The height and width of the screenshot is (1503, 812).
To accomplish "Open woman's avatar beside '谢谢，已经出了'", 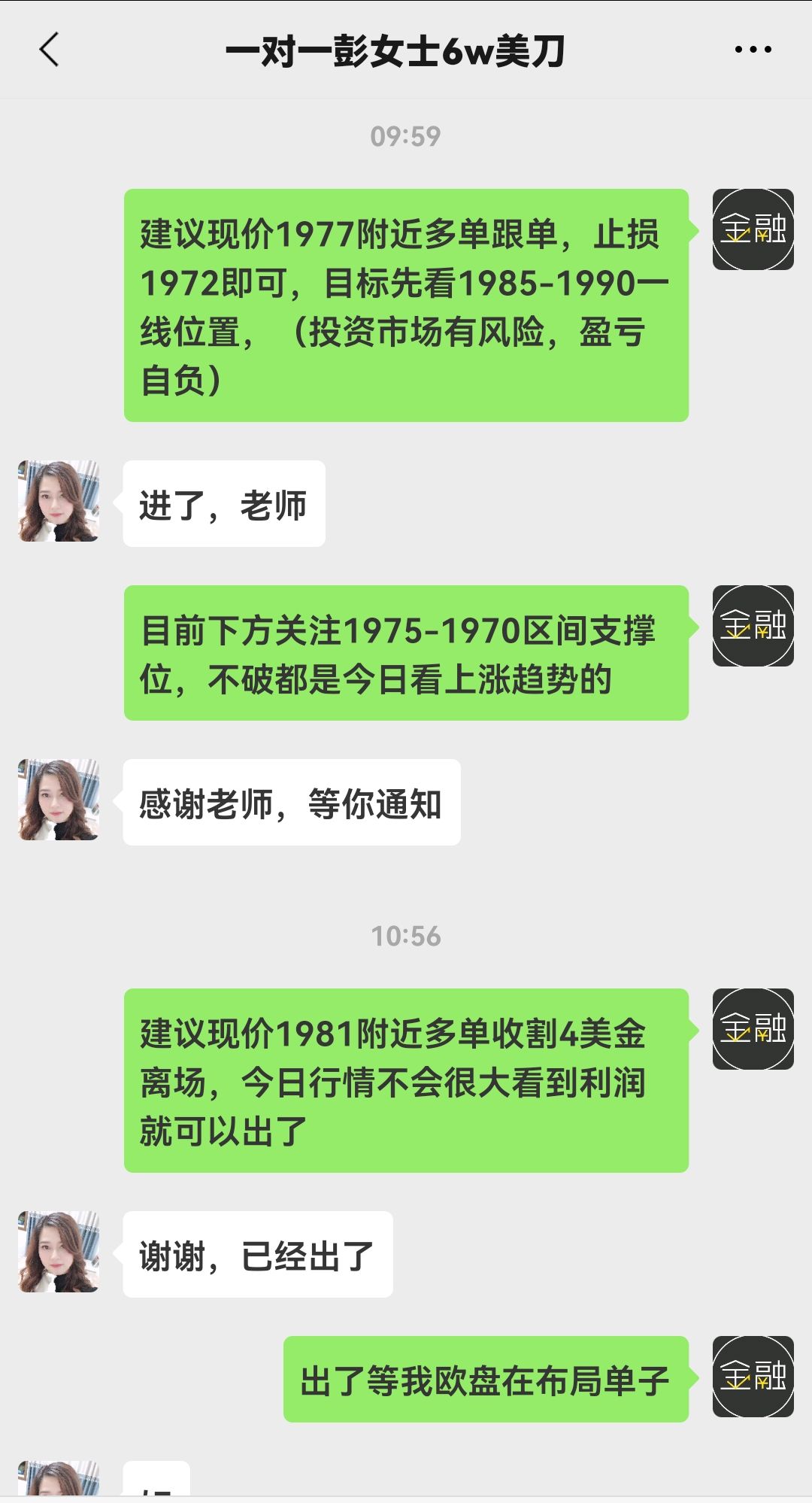I will [x=59, y=1252].
